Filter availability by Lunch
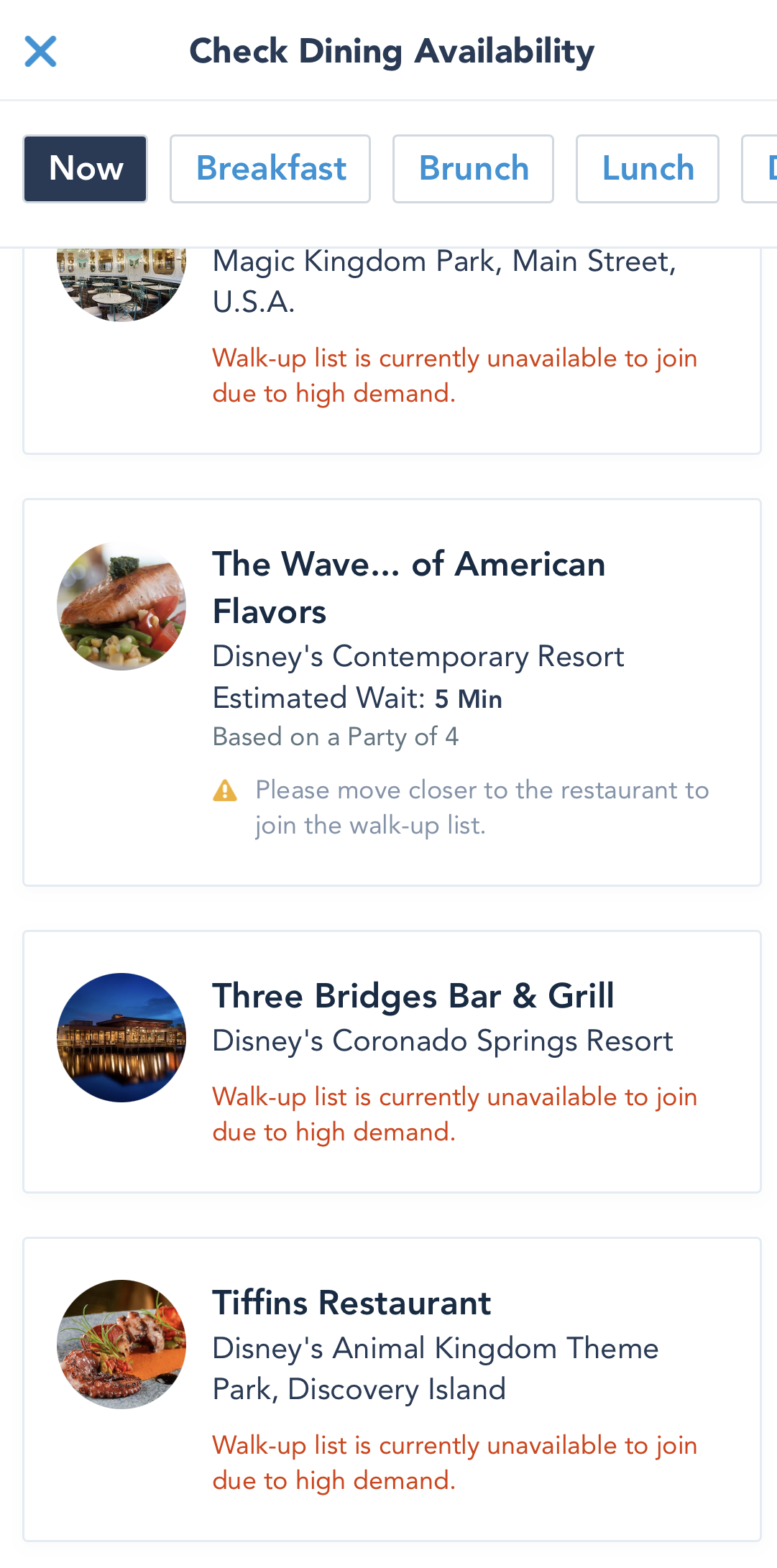777x1568 pixels. 648,169
